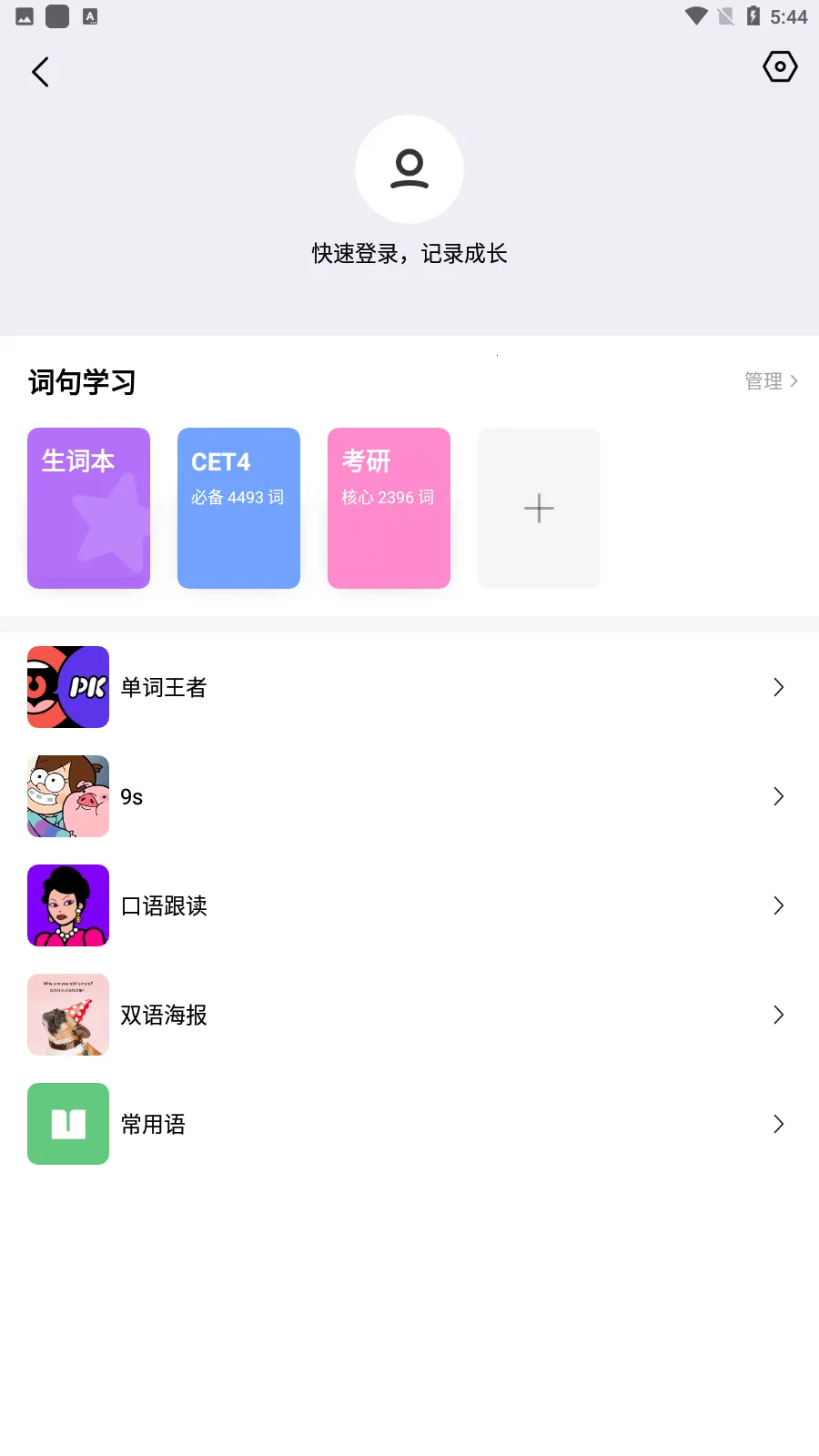The height and width of the screenshot is (1456, 819).
Task: Open 常用语 phrases
Action: [x=409, y=1124]
